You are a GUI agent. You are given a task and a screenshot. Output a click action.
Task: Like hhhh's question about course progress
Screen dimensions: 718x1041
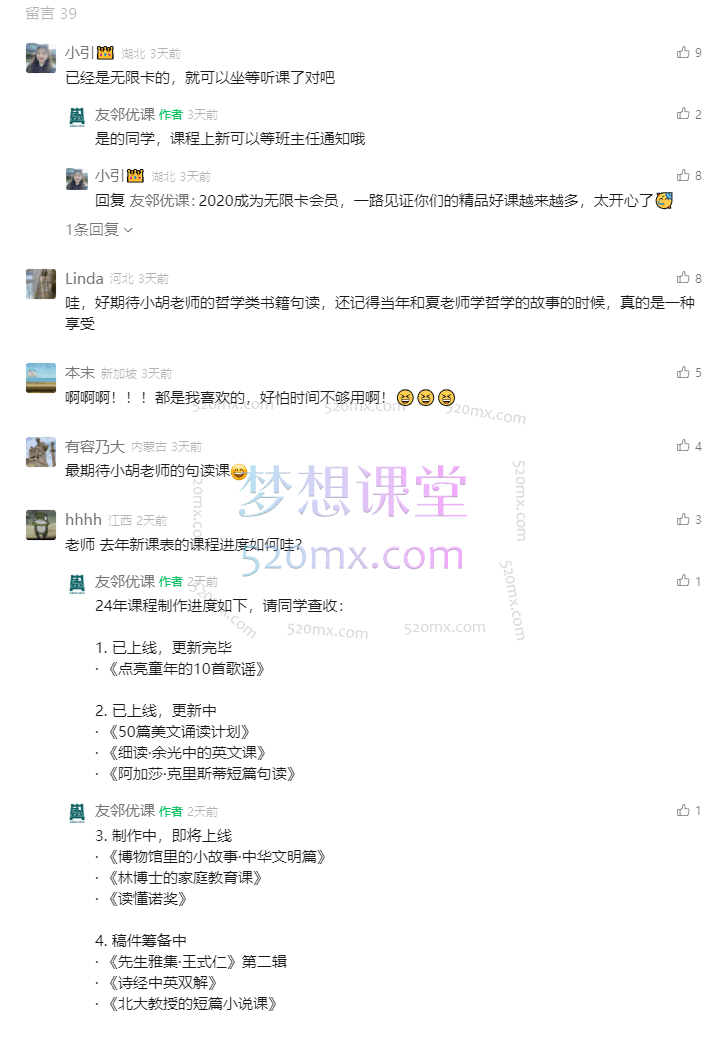(684, 519)
